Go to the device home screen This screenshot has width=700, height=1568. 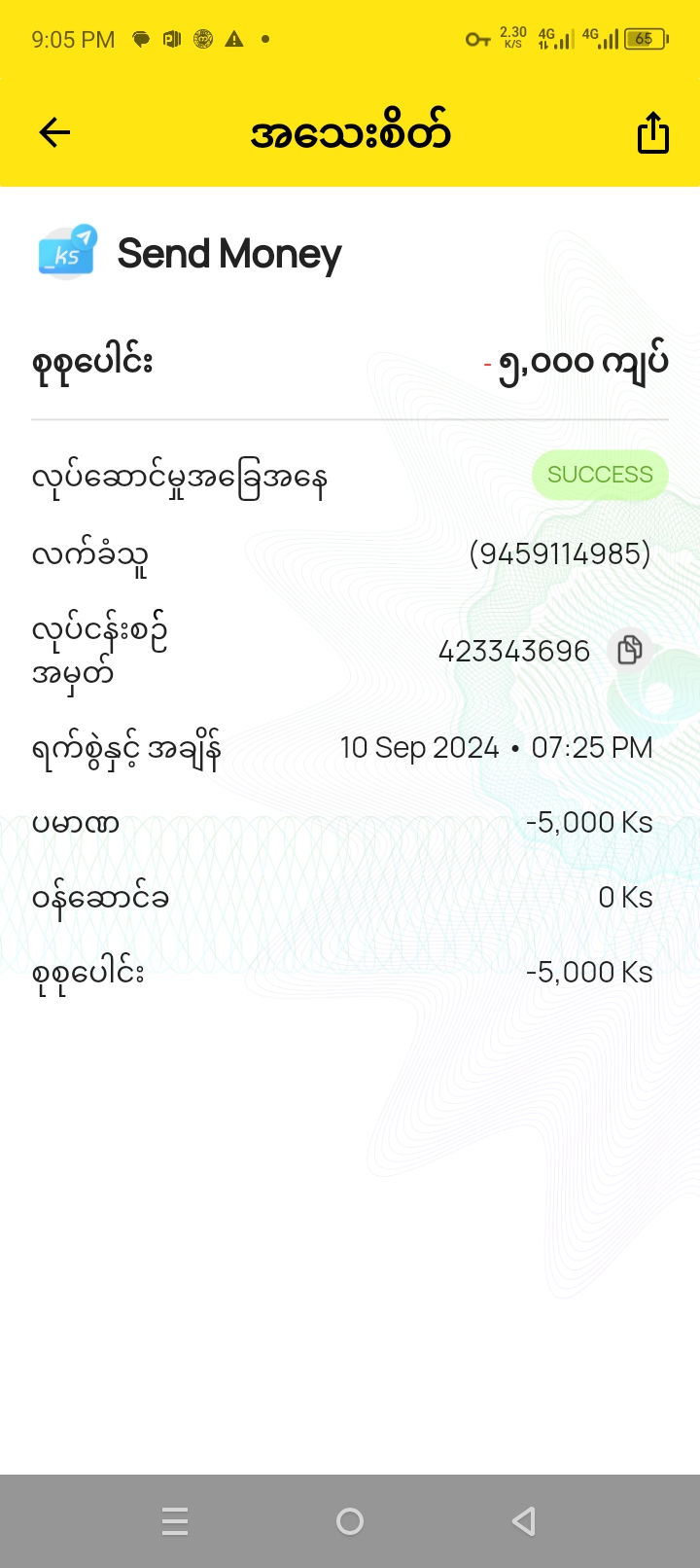point(350,1520)
